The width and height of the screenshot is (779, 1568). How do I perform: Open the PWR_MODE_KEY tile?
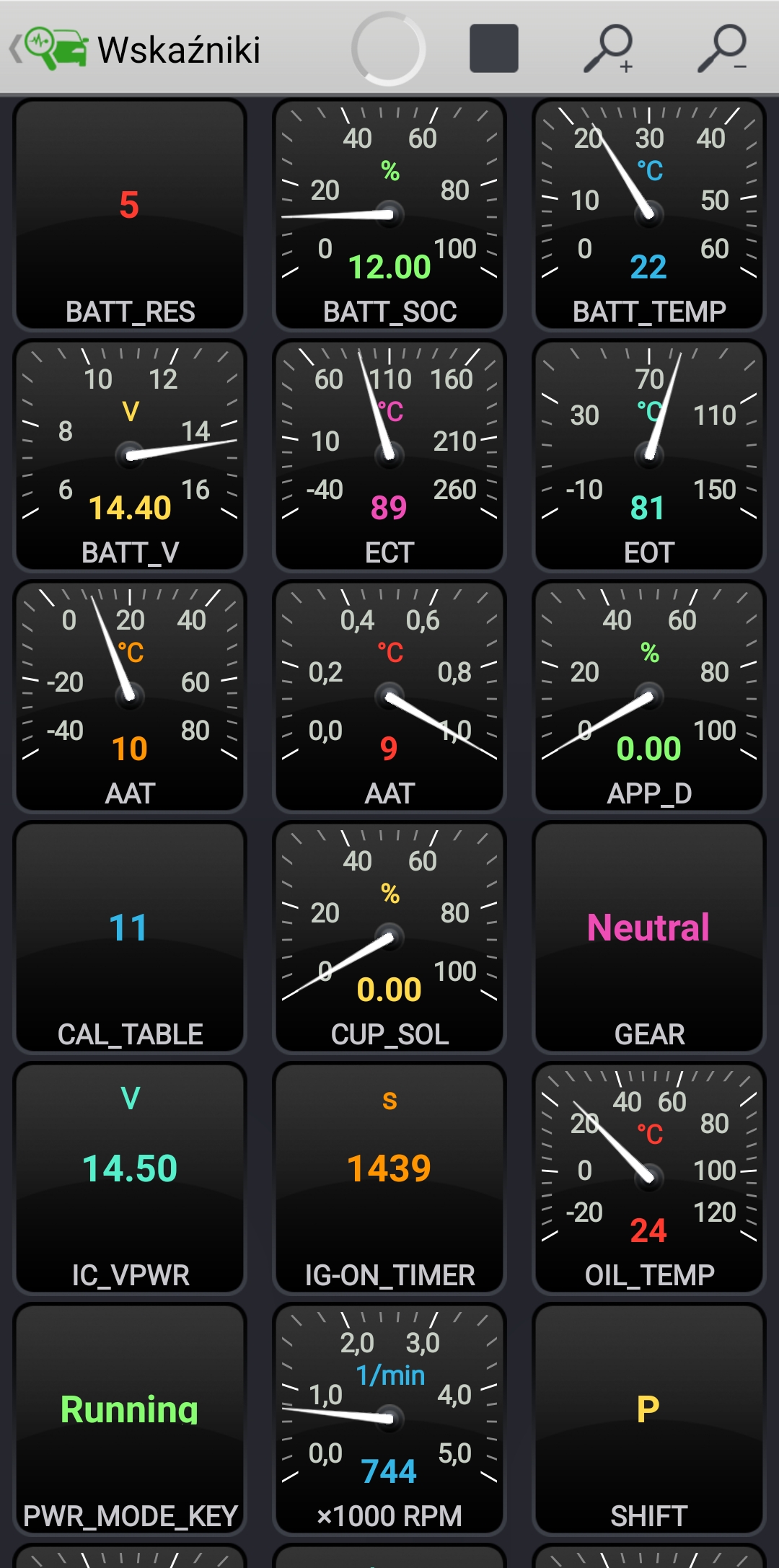tap(130, 1419)
